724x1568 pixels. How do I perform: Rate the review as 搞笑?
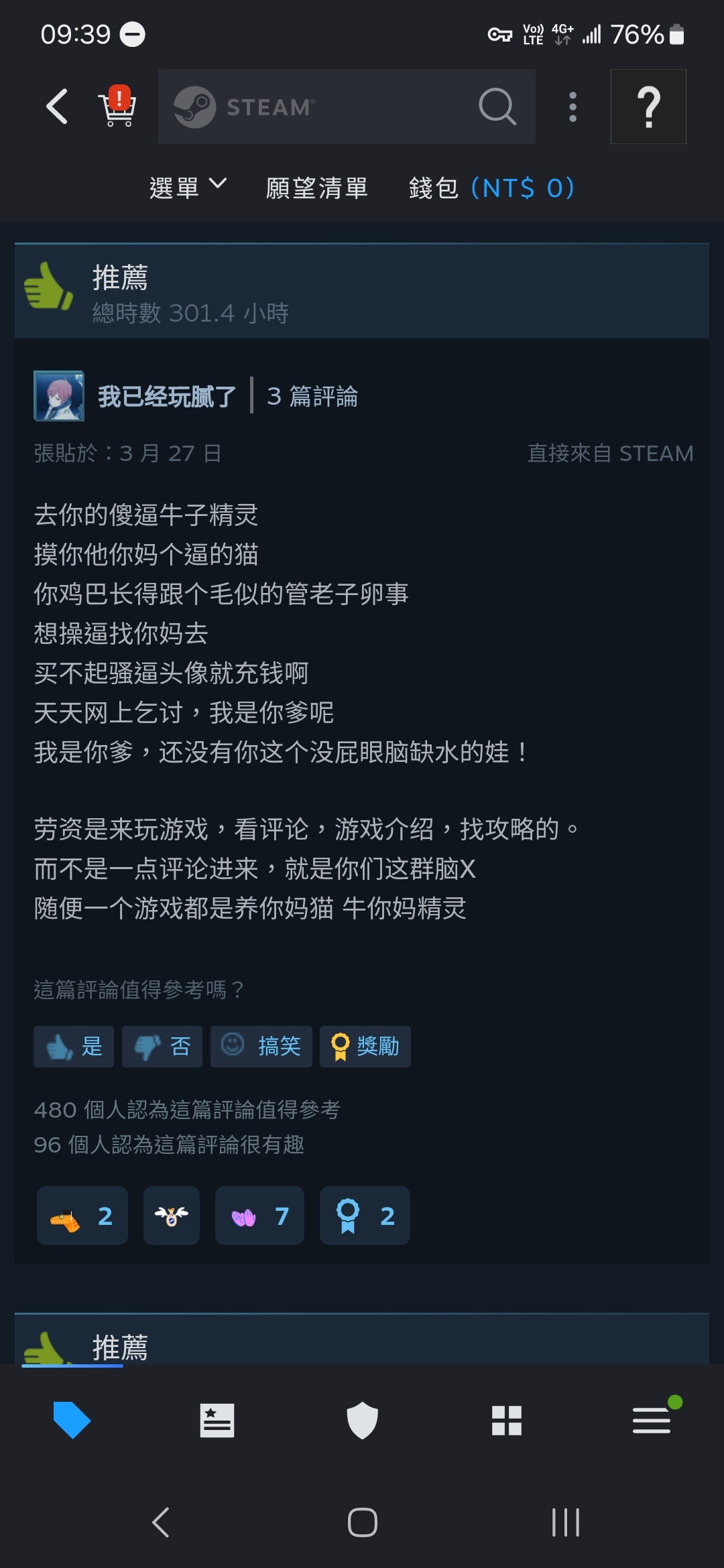261,1046
